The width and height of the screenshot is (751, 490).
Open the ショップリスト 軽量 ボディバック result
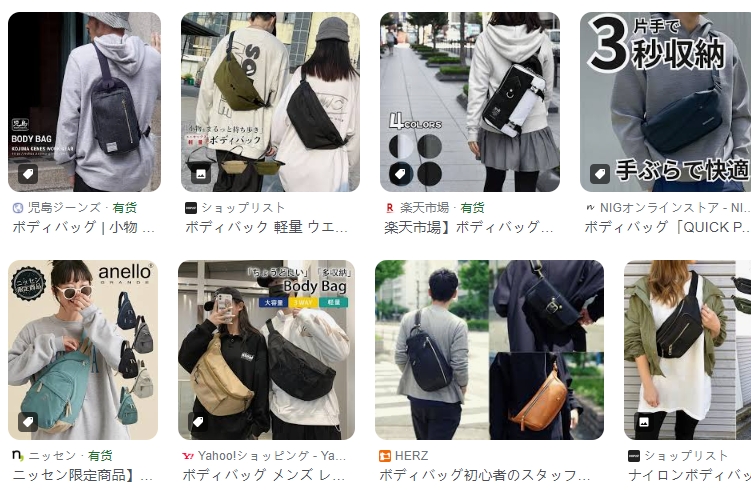click(x=270, y=102)
